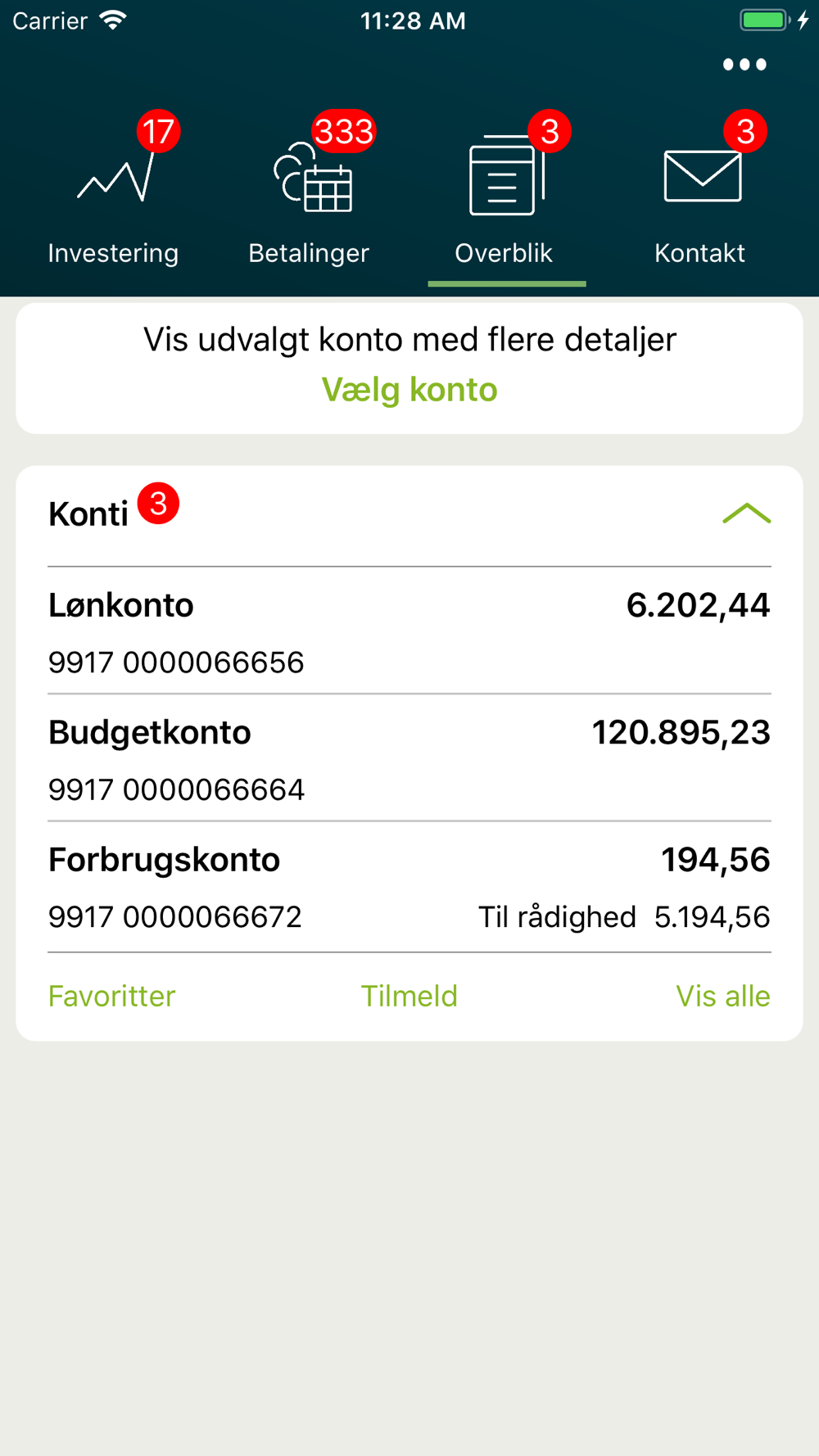Collapse the Konti section

pos(746,514)
